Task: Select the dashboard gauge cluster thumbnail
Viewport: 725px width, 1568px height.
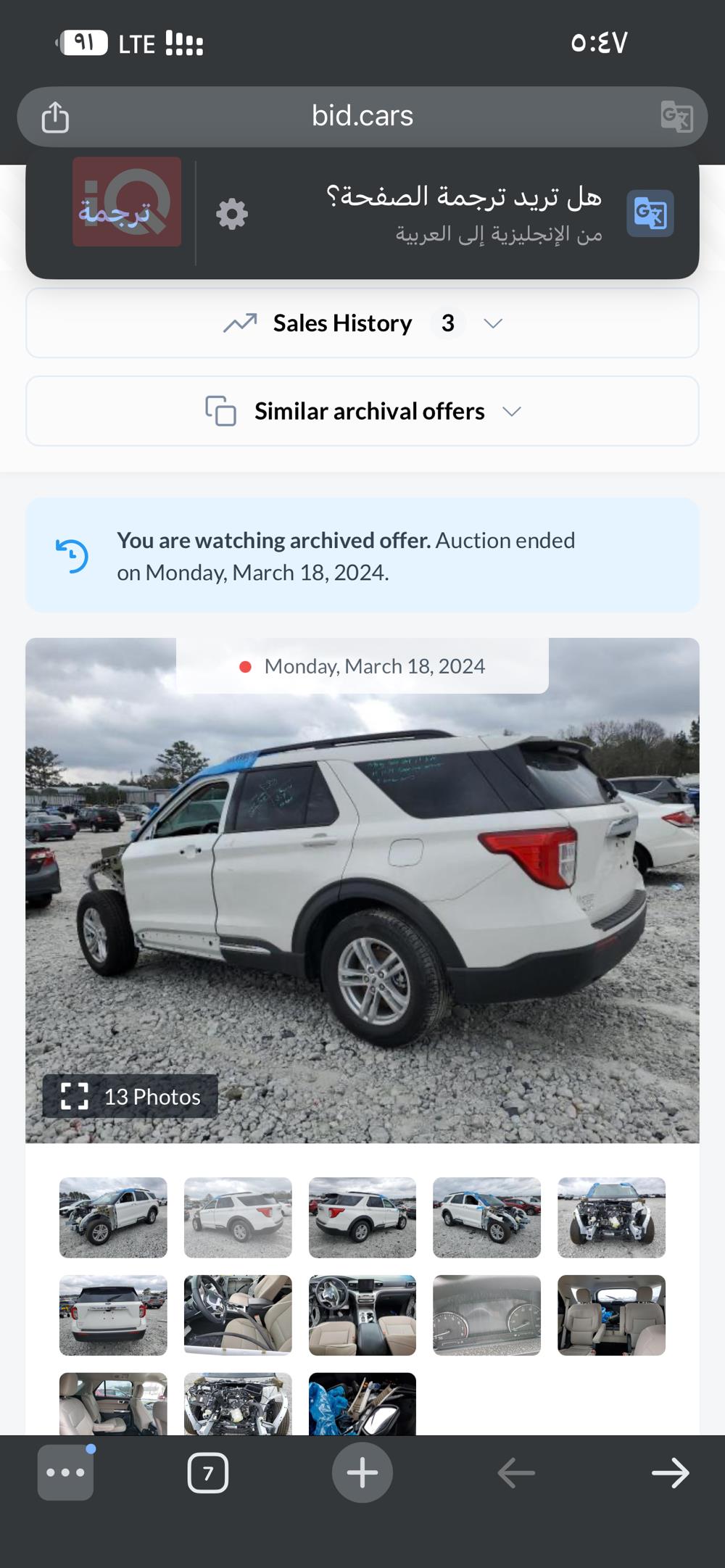Action: [x=486, y=1315]
